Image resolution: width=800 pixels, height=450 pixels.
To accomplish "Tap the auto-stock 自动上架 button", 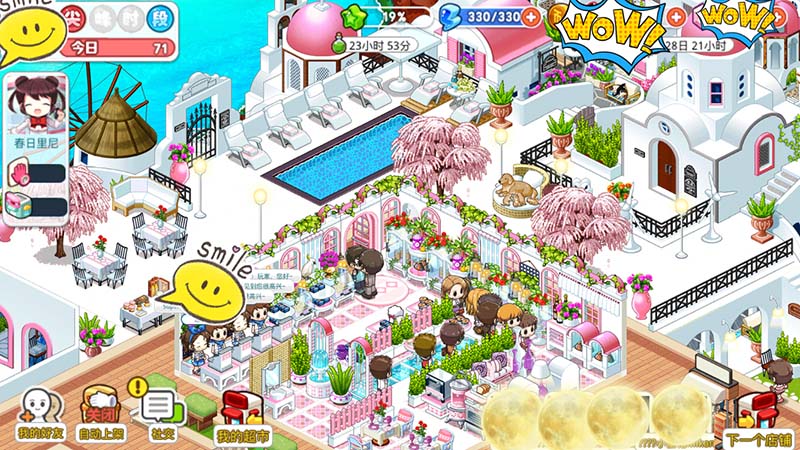I will pyautogui.click(x=100, y=414).
